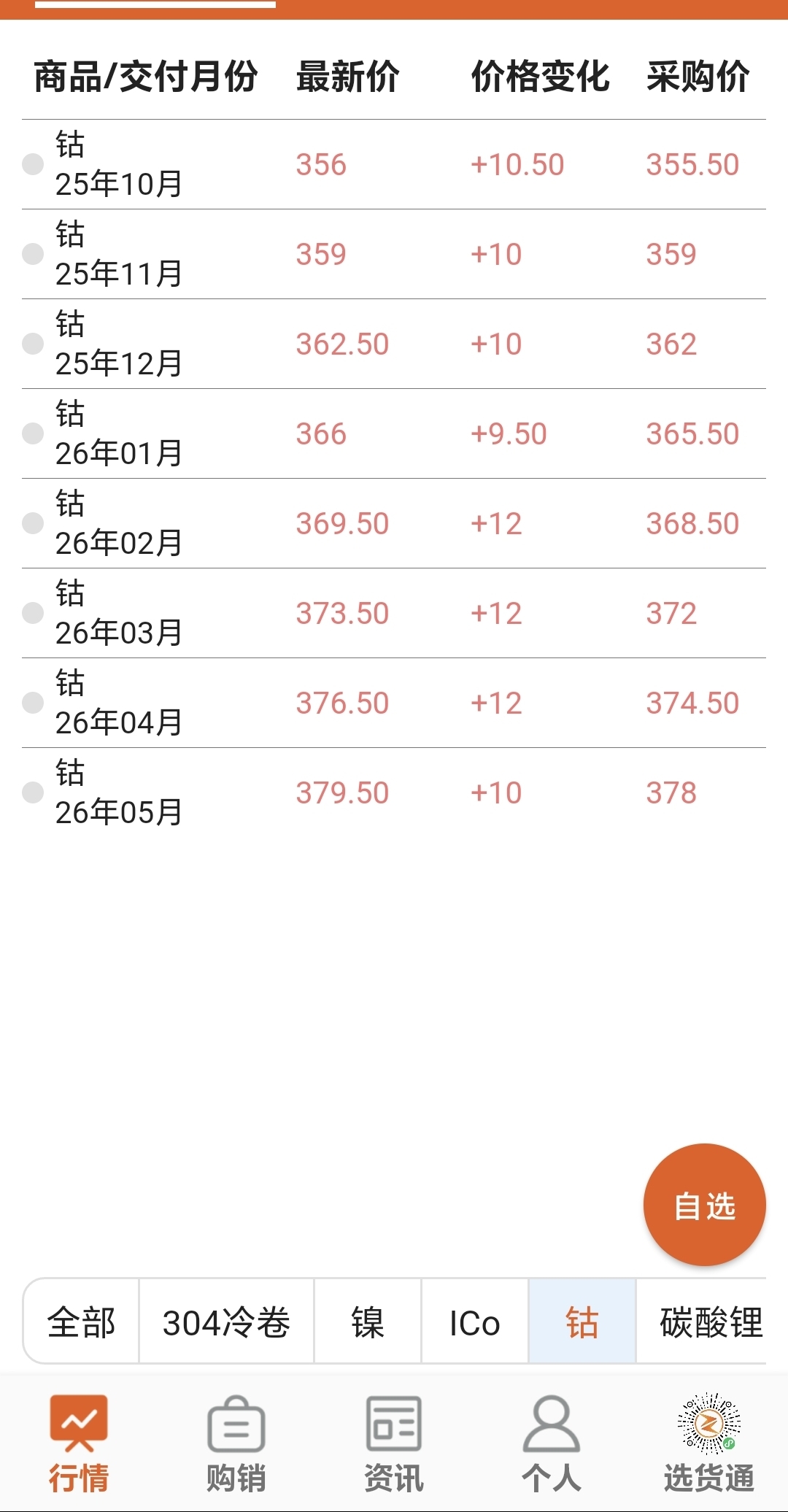This screenshot has height=1512, width=788.
Task: Open the 钴 26年01月 contract row
Action: (x=394, y=433)
